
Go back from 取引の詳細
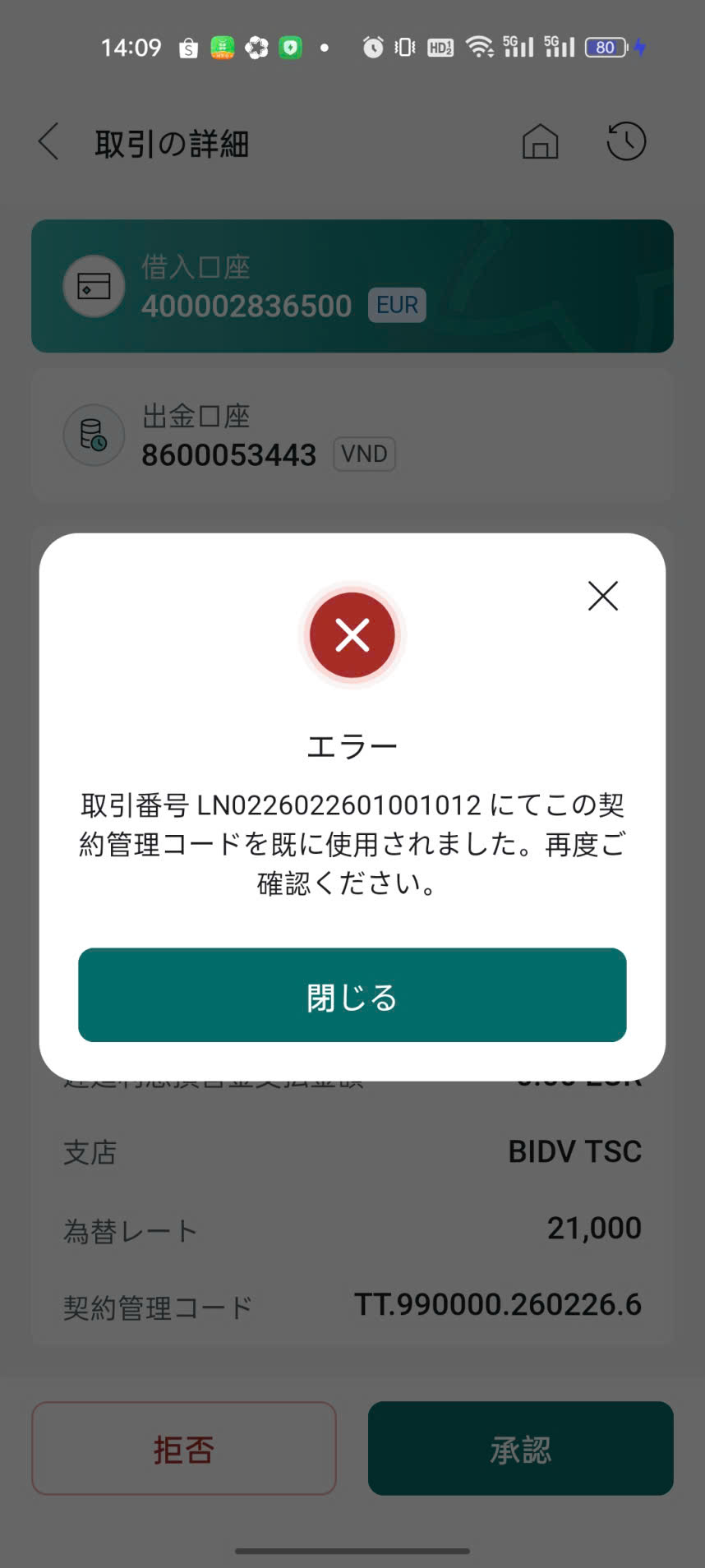point(49,142)
